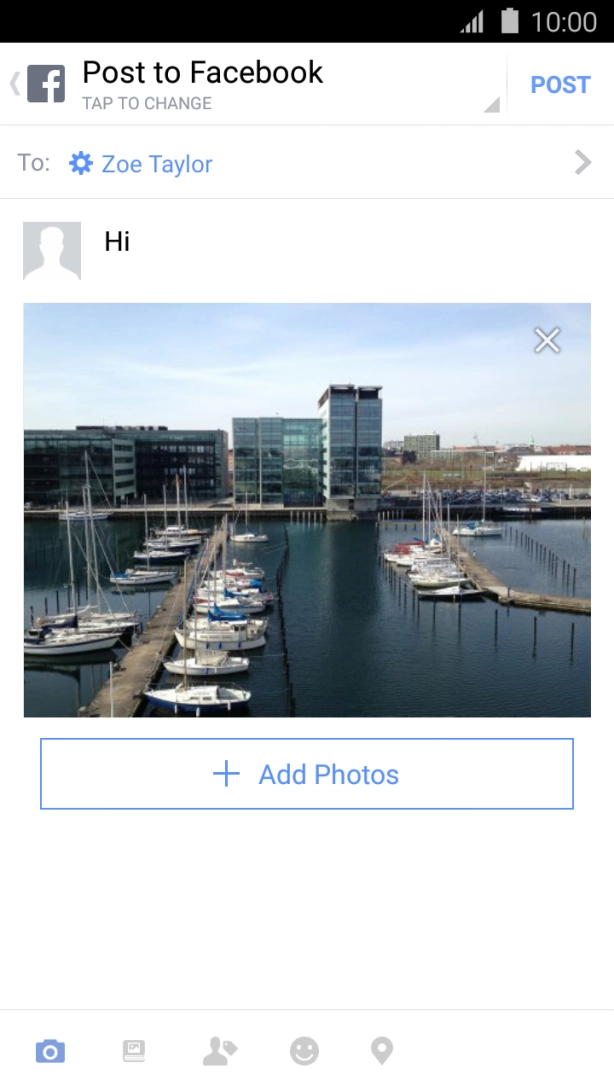Tap POST to publish the post

560,85
